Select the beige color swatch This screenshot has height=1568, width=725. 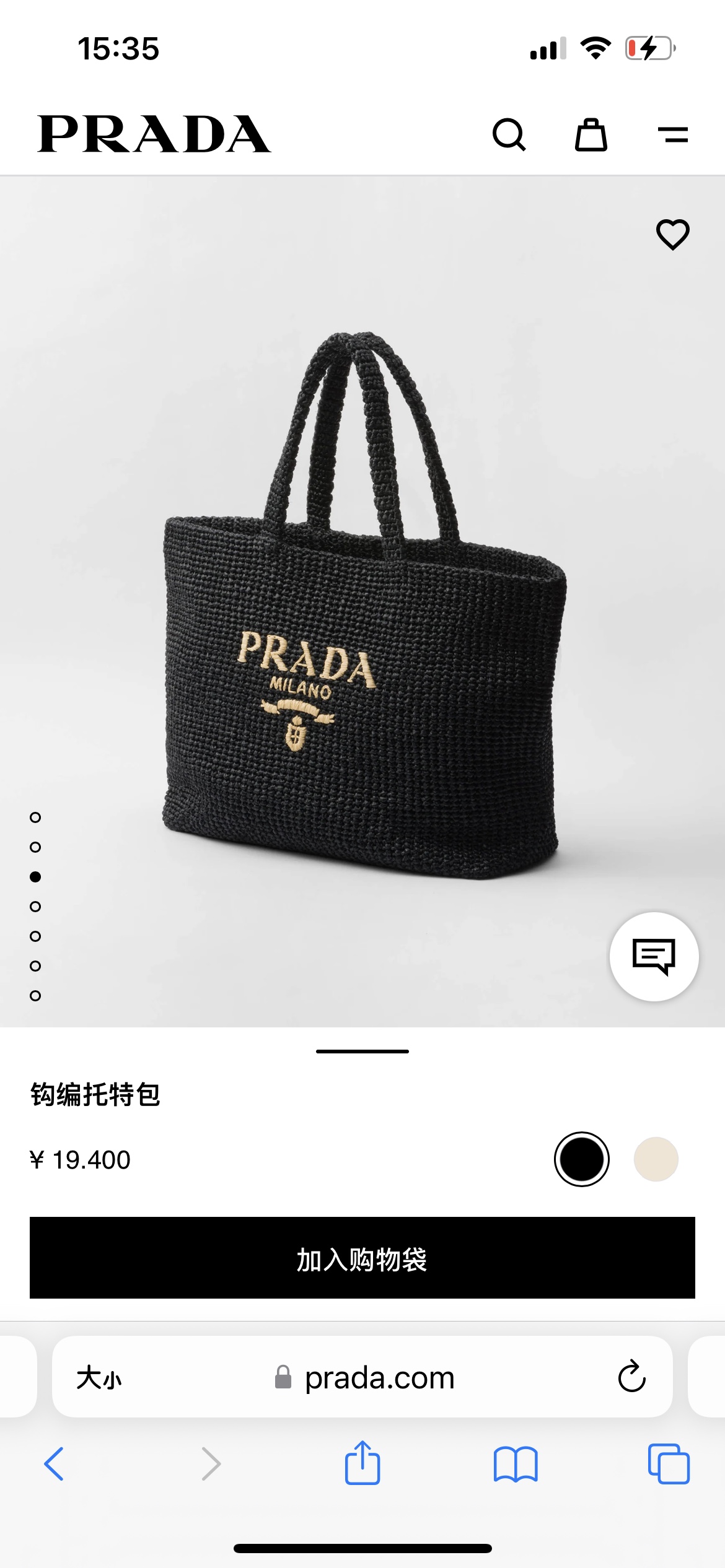(656, 1159)
